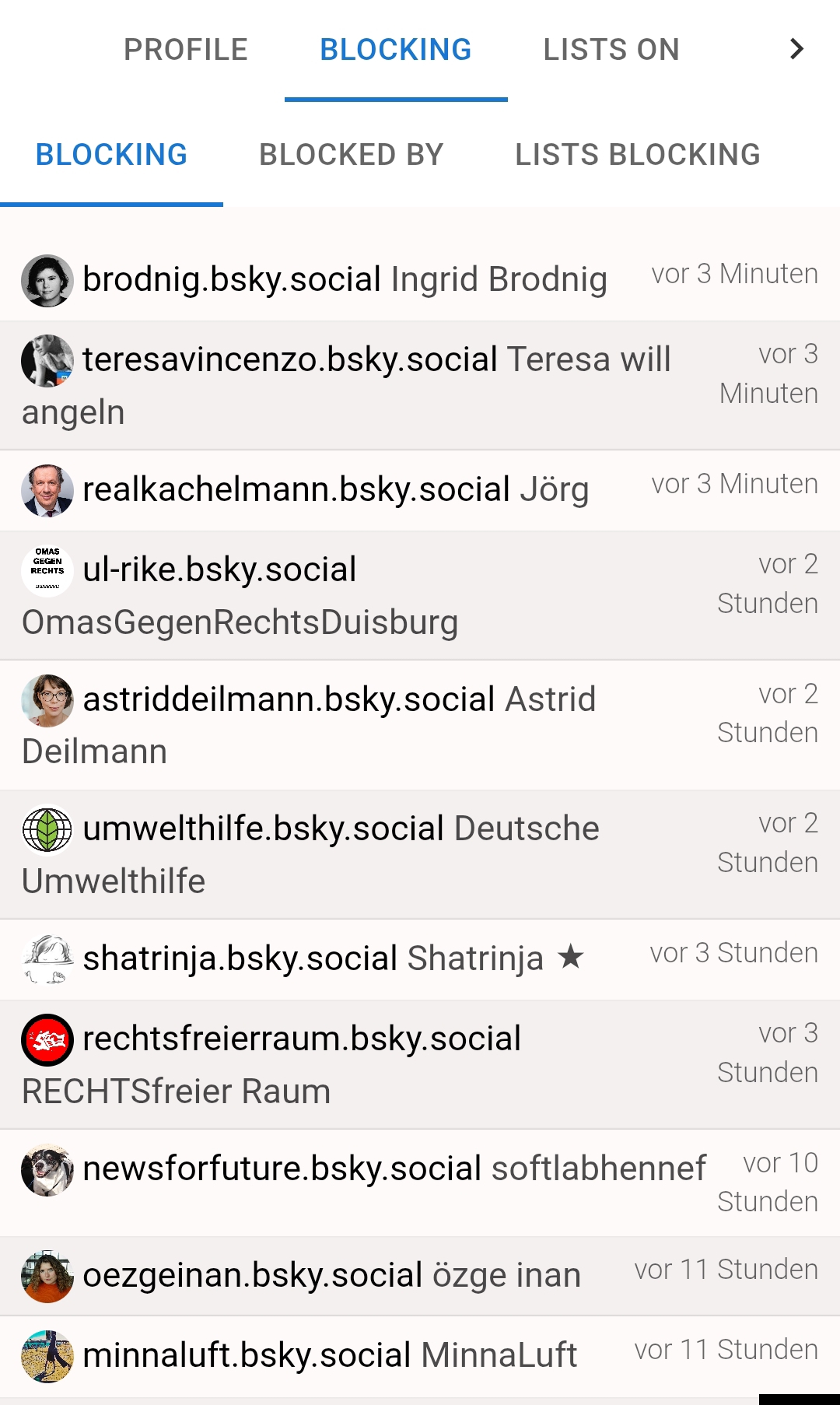Open the LISTS ON tab
Screen dimensions: 840x1405
tap(611, 50)
